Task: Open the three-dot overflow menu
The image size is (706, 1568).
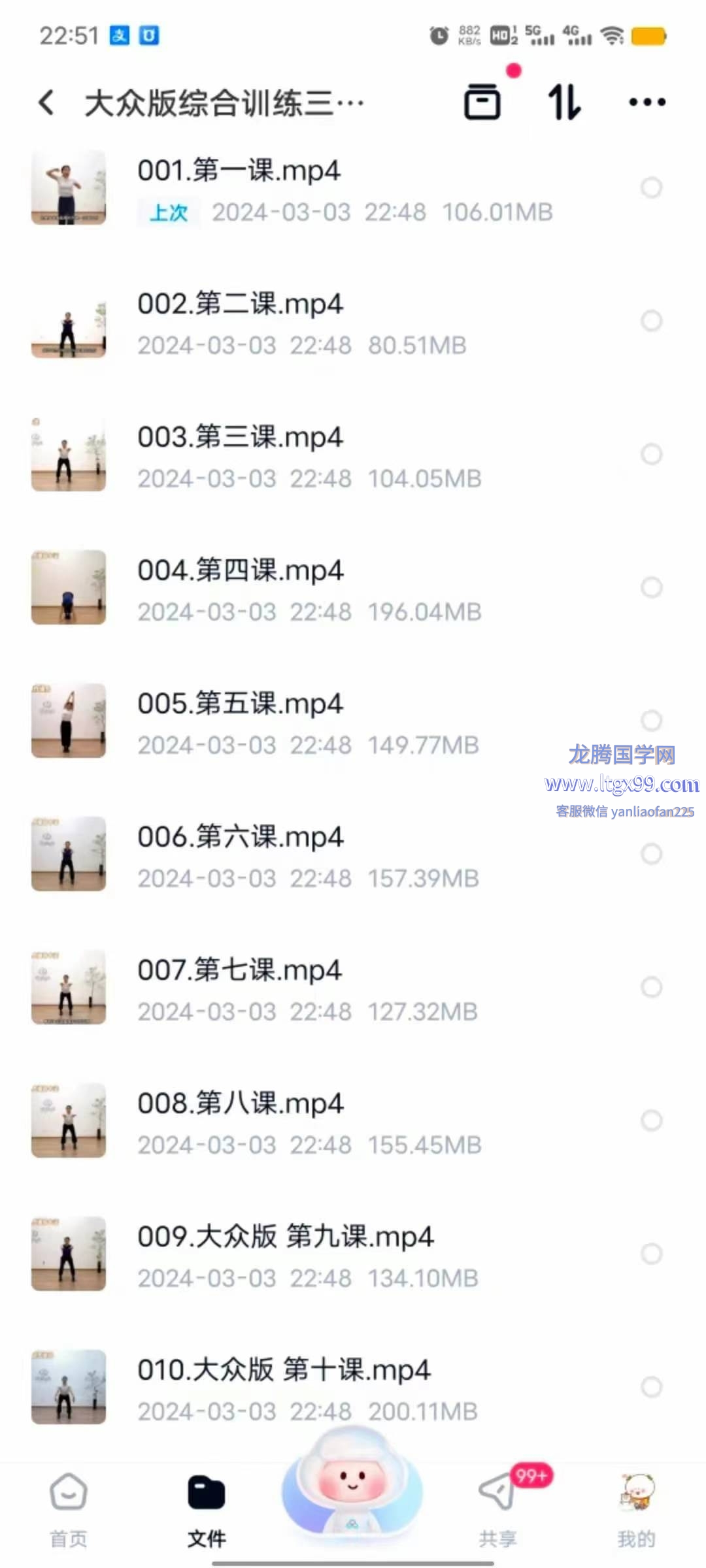Action: (x=647, y=102)
